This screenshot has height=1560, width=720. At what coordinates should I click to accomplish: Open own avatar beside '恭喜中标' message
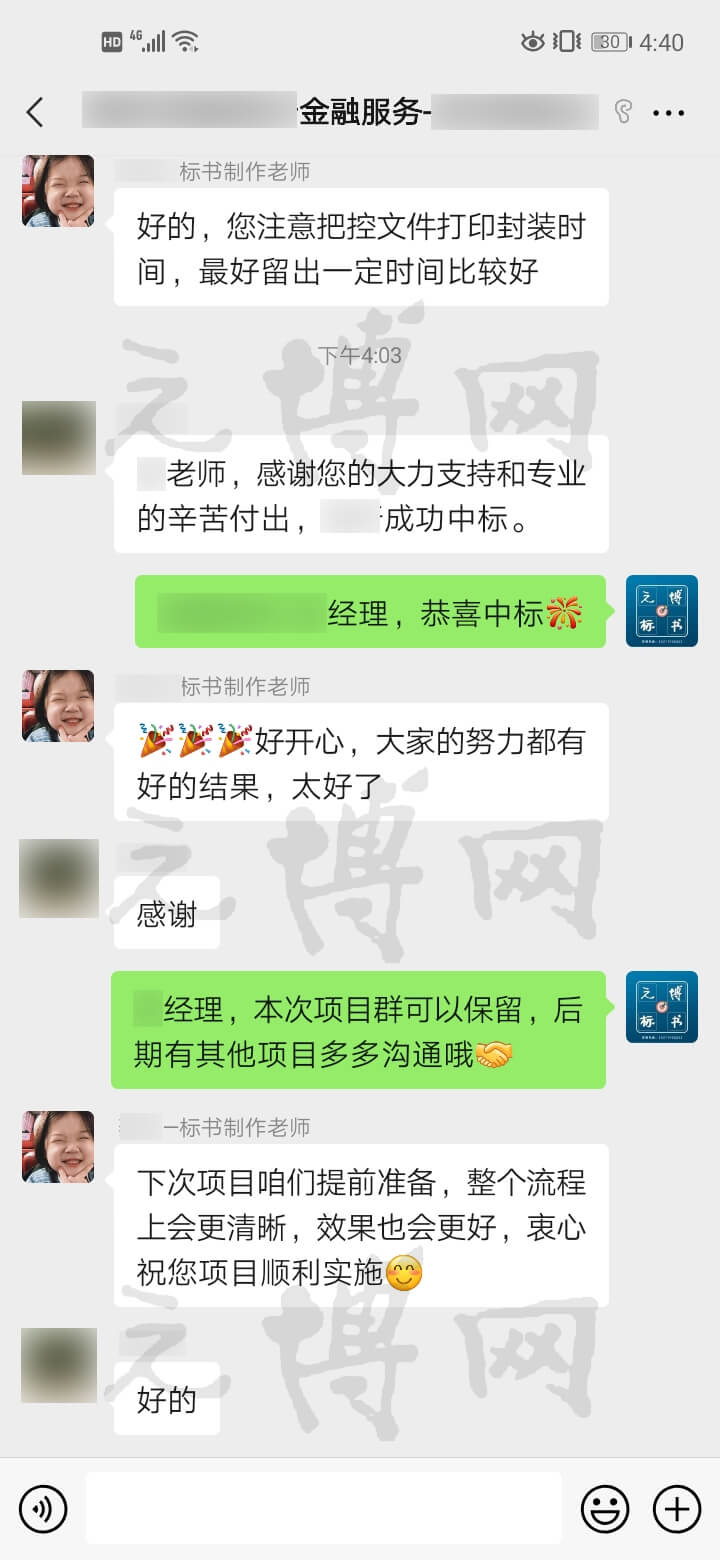662,611
